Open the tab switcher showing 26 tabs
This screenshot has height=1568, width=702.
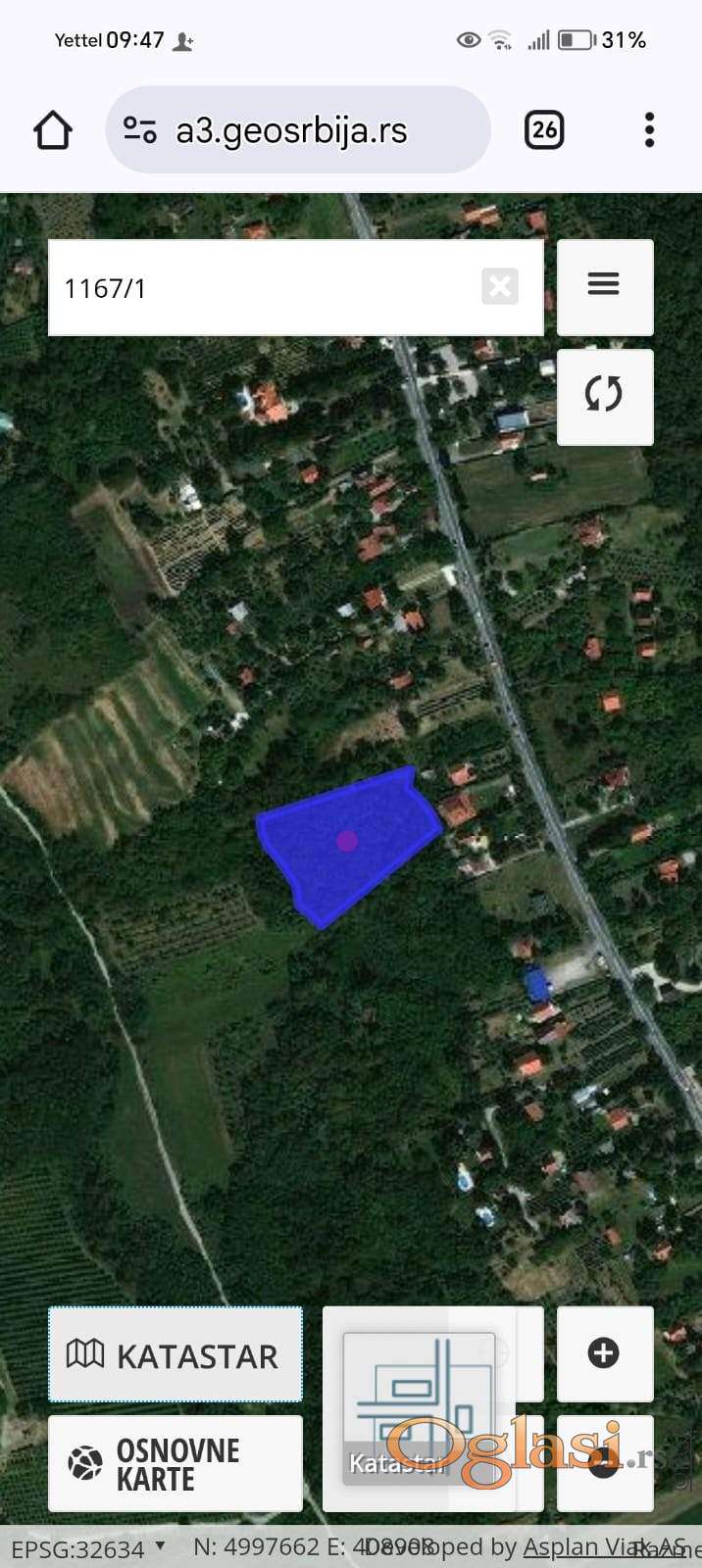click(x=544, y=130)
